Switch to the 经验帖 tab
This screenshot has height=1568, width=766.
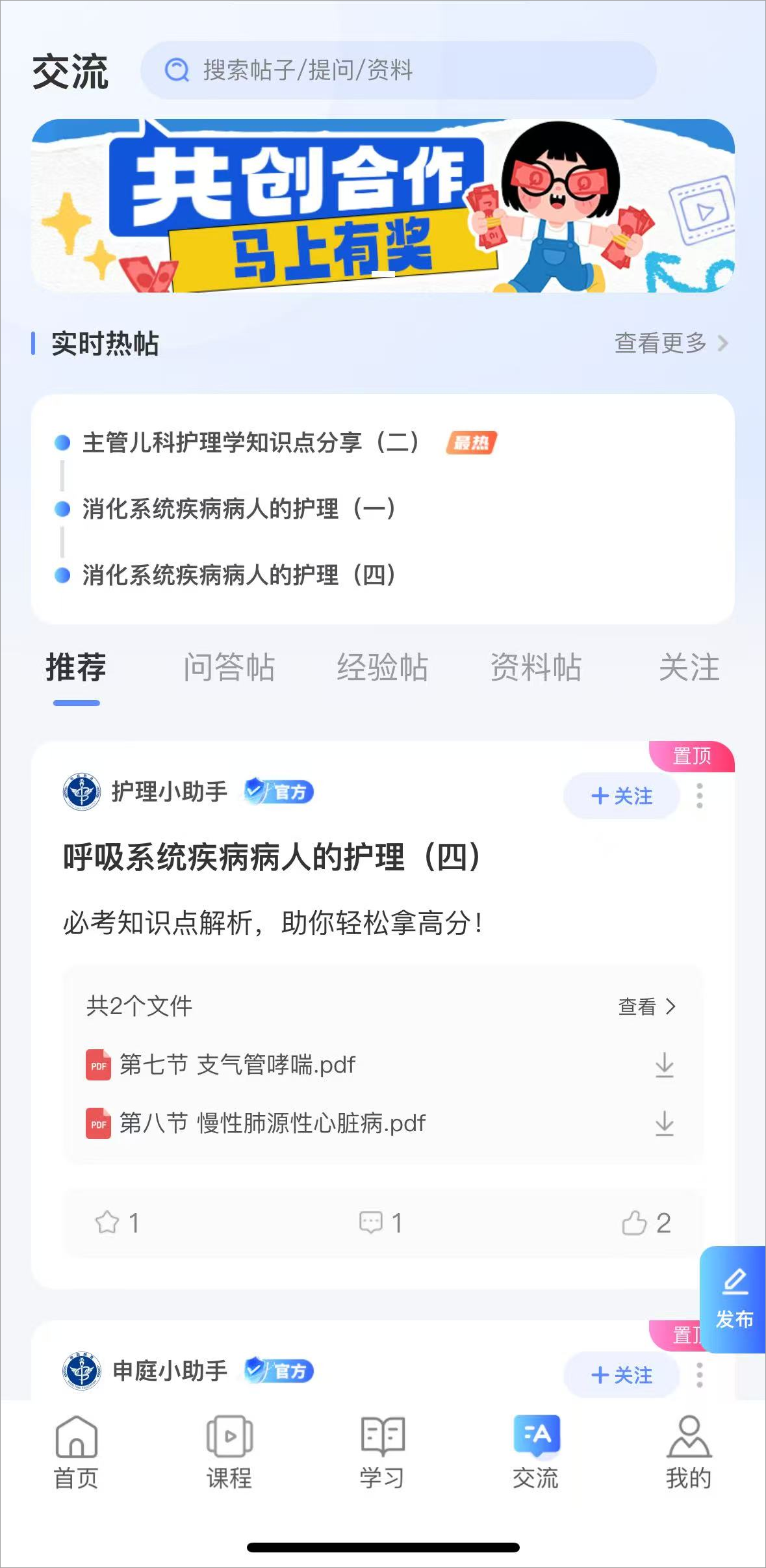(382, 668)
